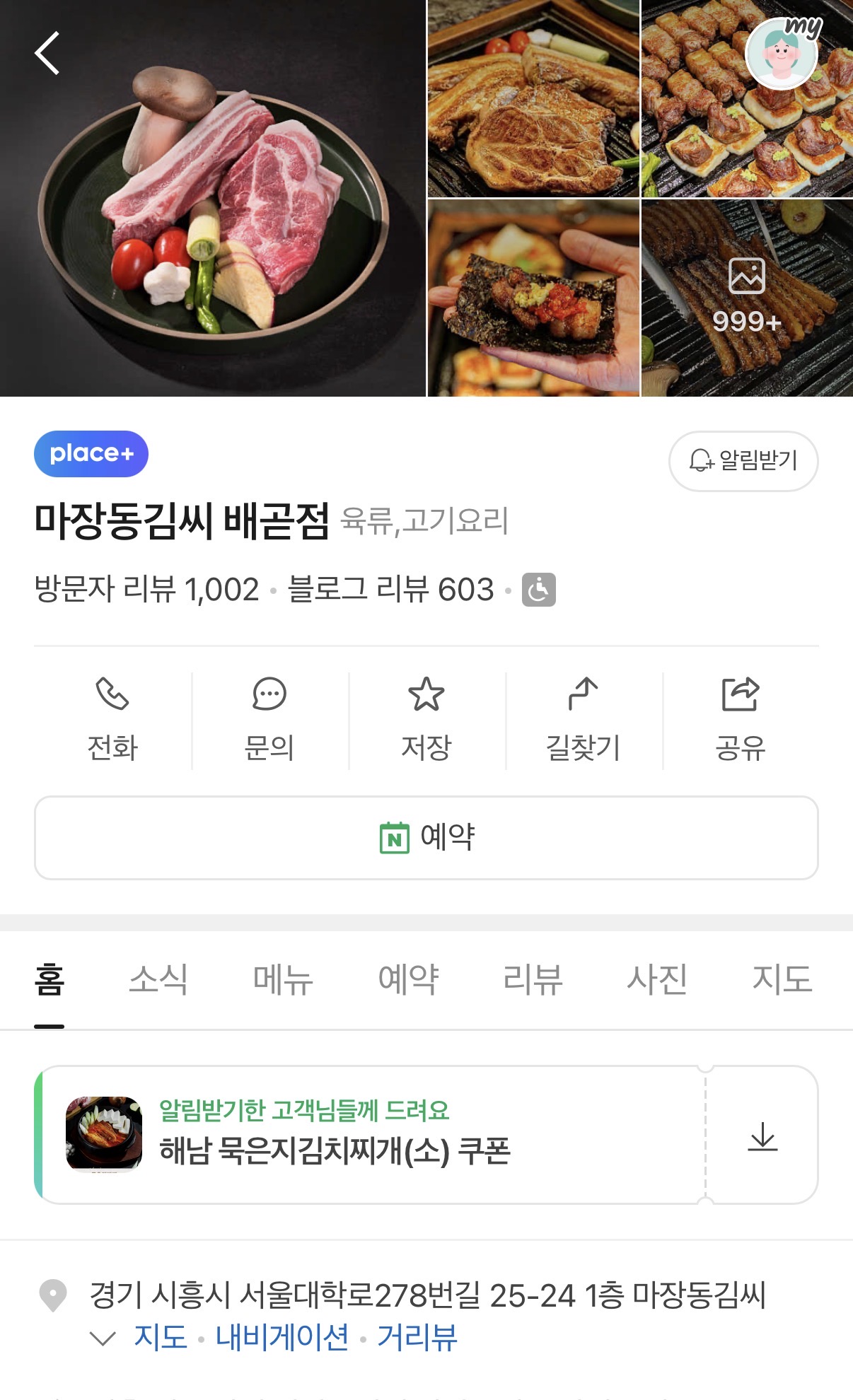Expand the address details chevron
The width and height of the screenshot is (853, 1400).
pos(103,1338)
